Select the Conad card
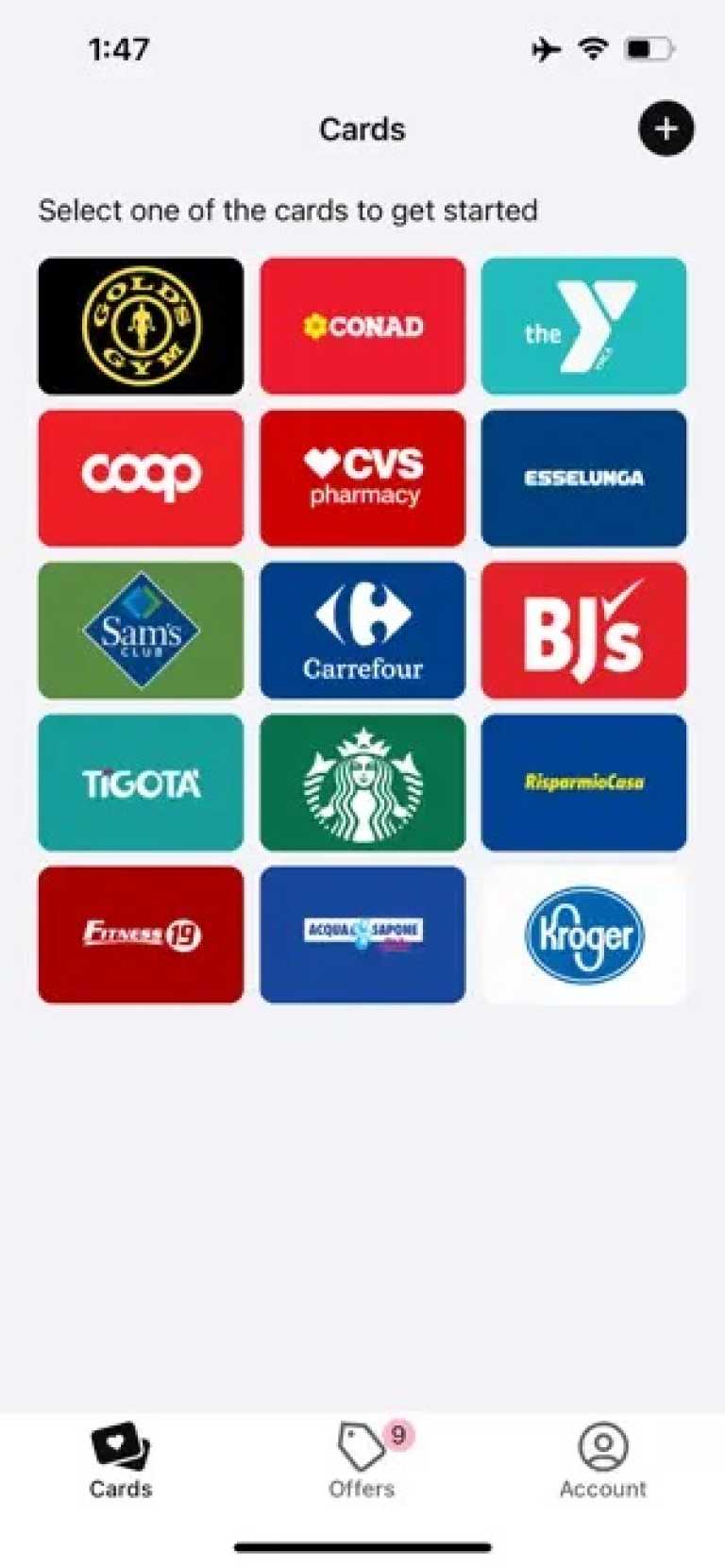This screenshot has height=1568, width=725. click(362, 326)
